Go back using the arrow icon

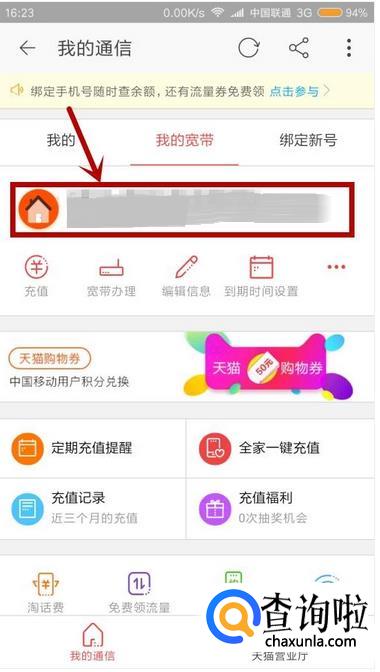[x=27, y=48]
